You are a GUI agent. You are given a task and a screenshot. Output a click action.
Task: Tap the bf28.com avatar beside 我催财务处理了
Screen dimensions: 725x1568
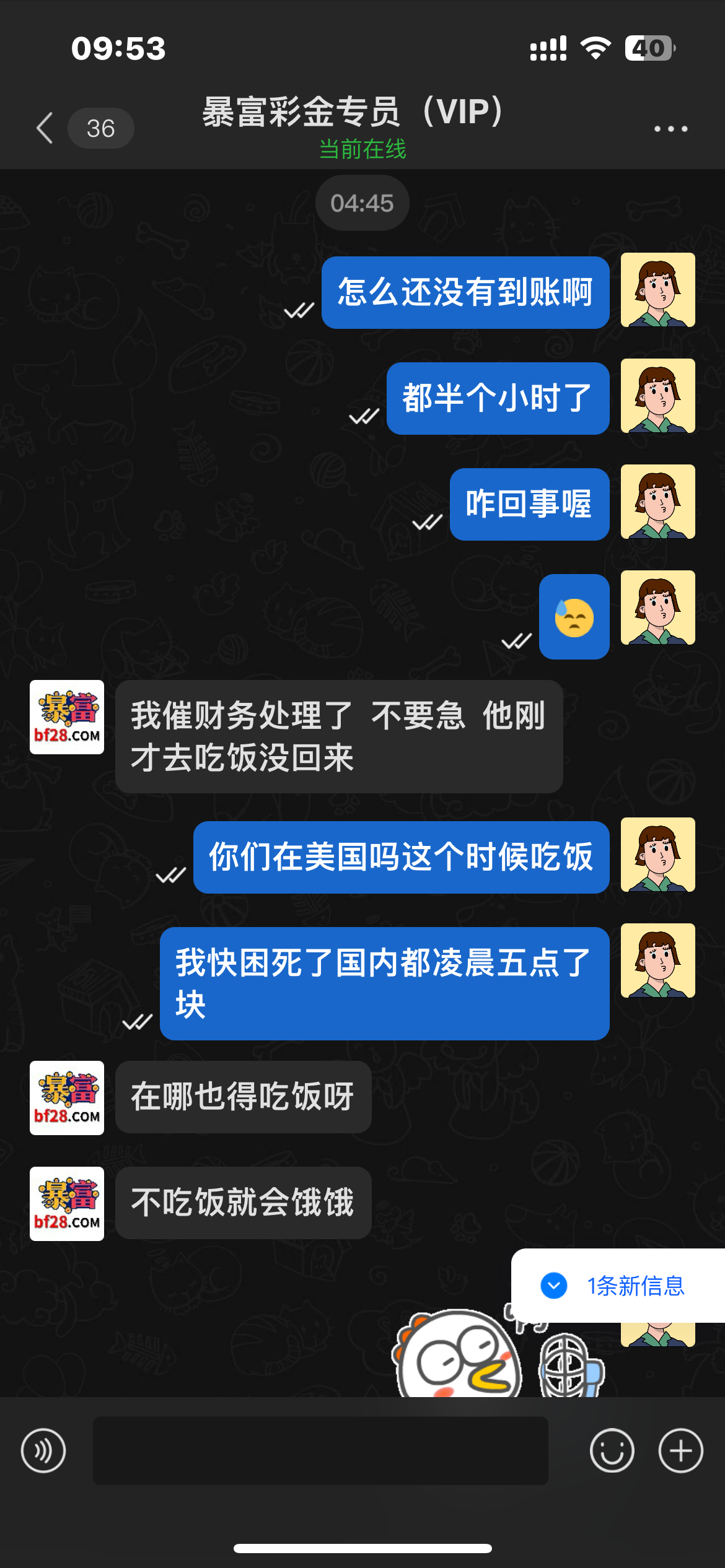[67, 717]
